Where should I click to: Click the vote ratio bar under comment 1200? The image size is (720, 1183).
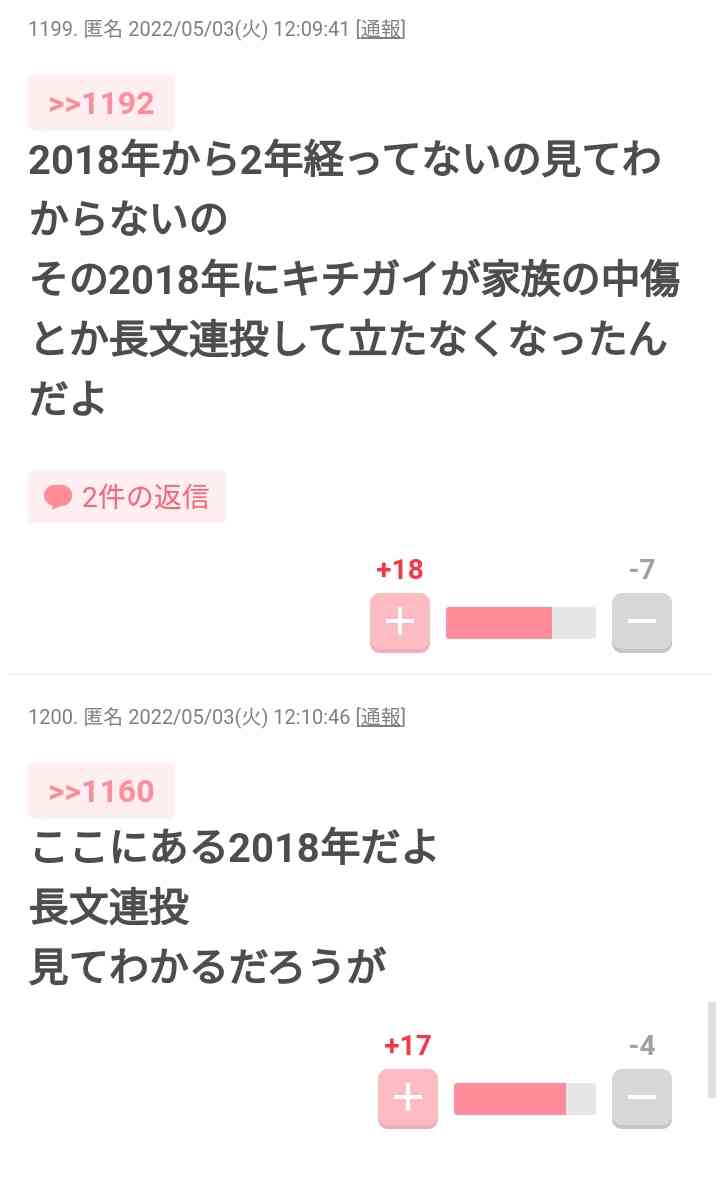[525, 1099]
